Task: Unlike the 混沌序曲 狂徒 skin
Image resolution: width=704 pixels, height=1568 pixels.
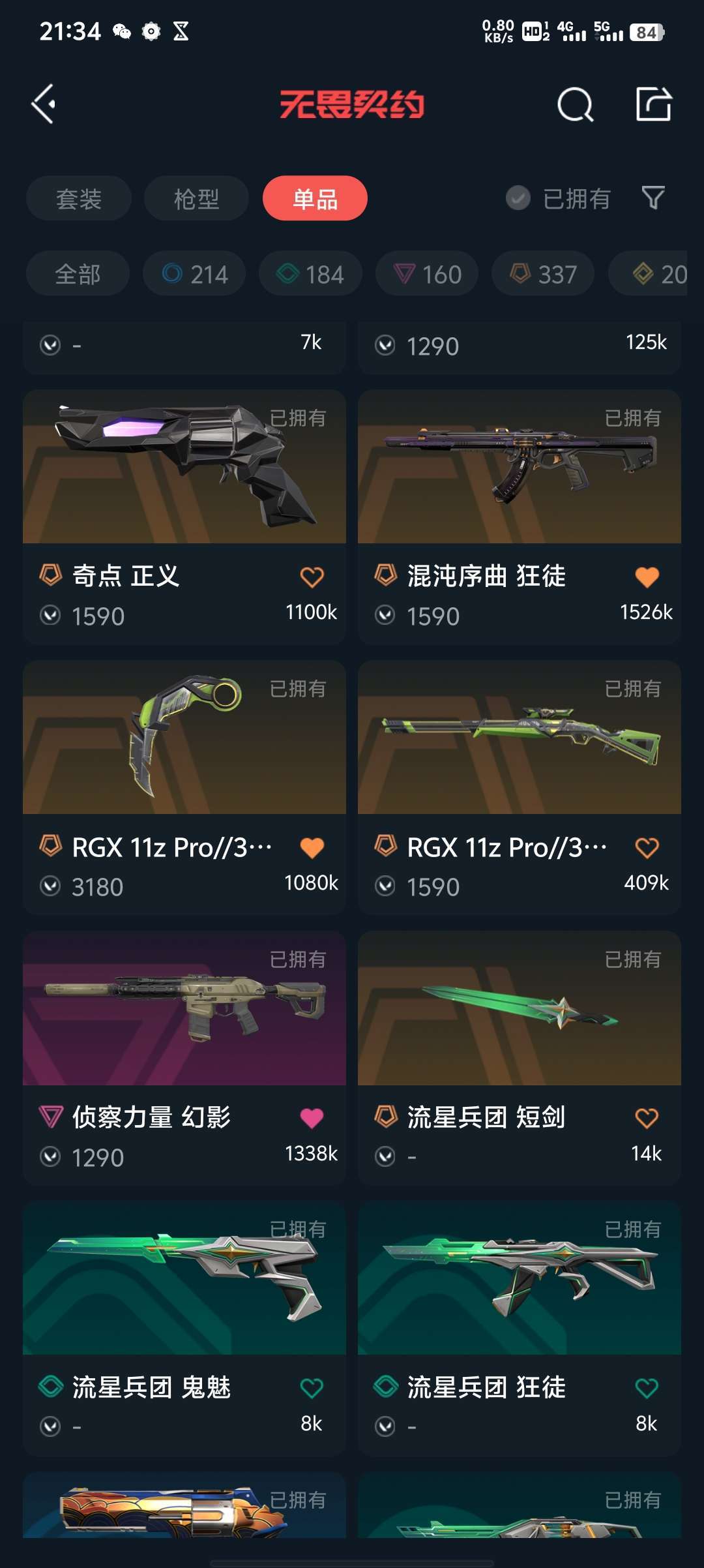Action: pyautogui.click(x=647, y=577)
